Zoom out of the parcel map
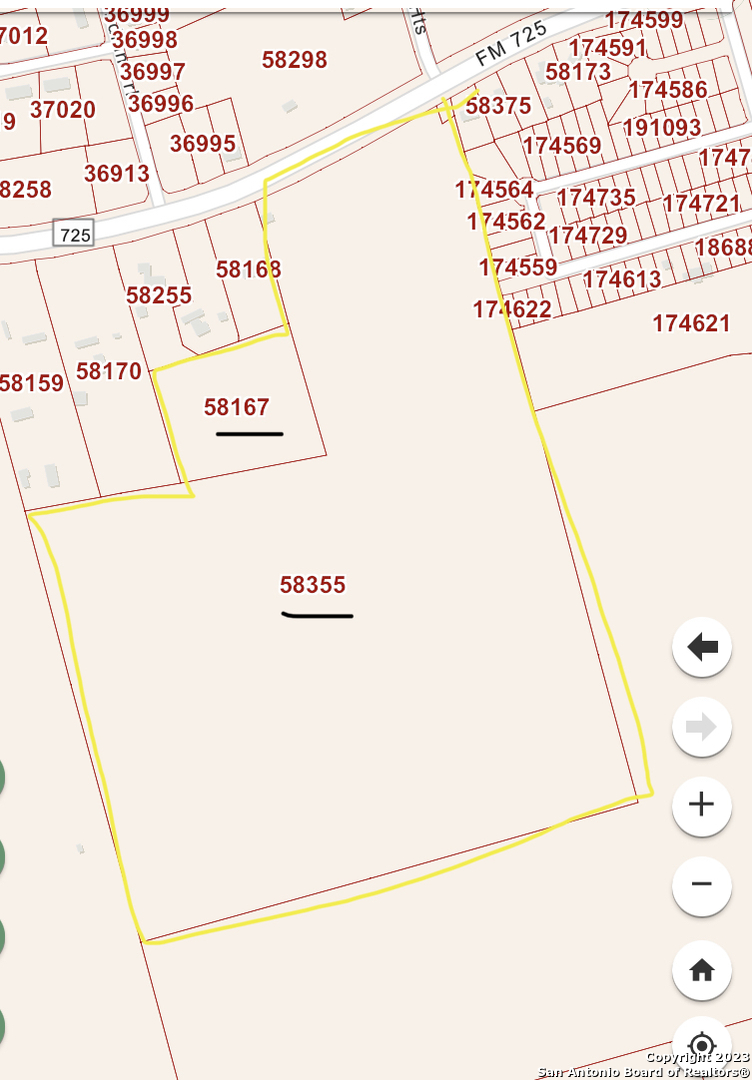The height and width of the screenshot is (1080, 752). pos(702,885)
